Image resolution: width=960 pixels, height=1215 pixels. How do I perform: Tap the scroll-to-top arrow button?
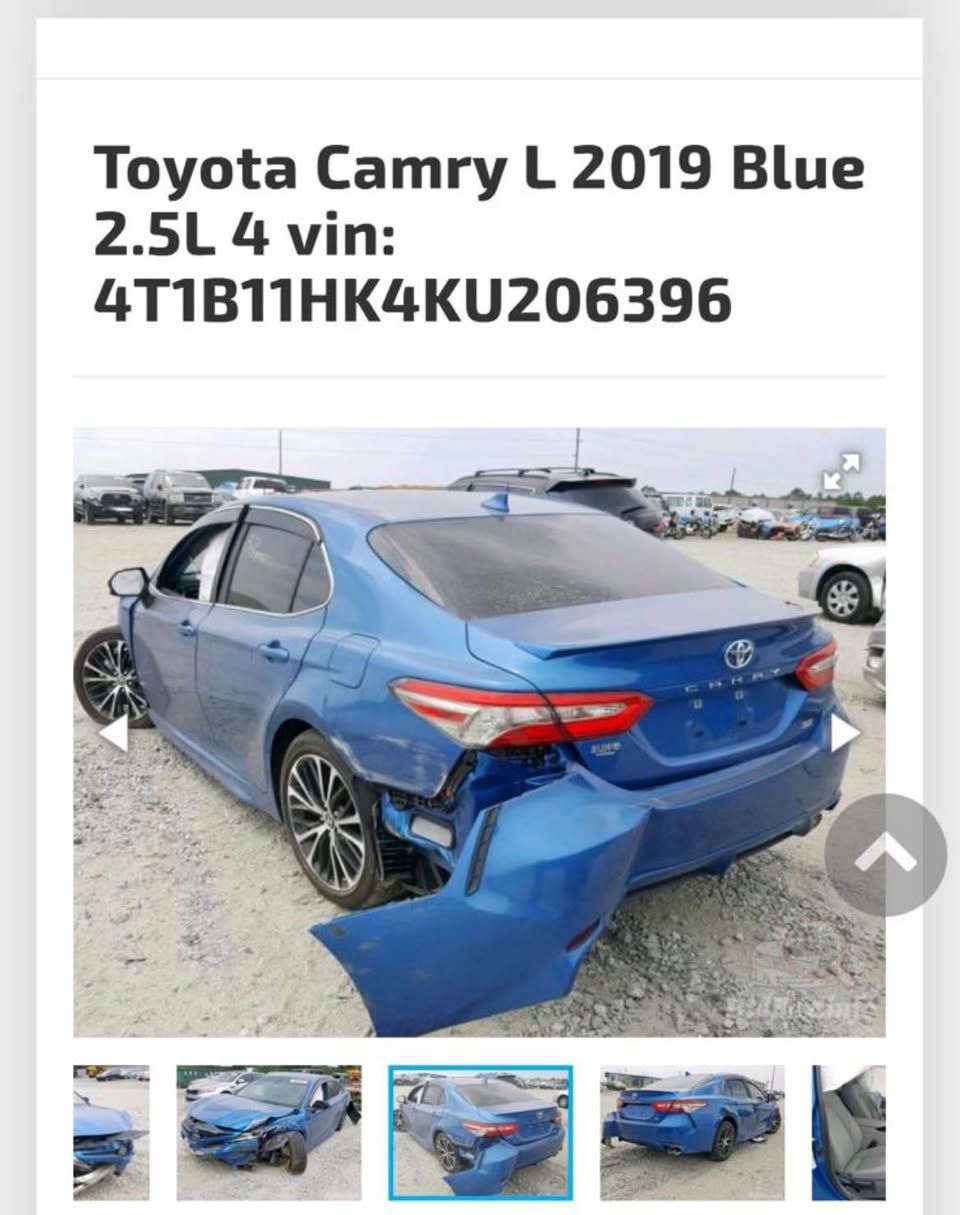(885, 855)
